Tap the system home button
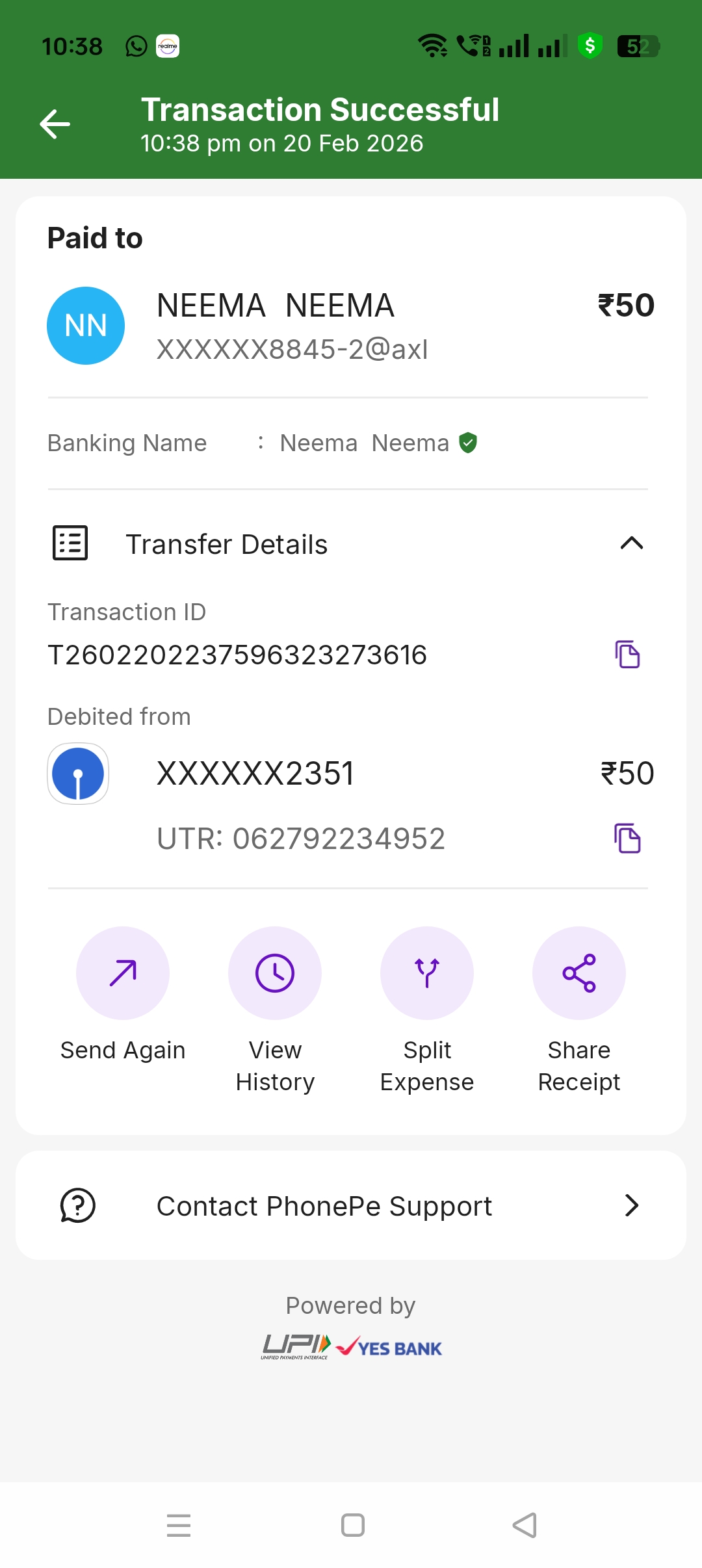Image resolution: width=702 pixels, height=1568 pixels. pos(352,1525)
